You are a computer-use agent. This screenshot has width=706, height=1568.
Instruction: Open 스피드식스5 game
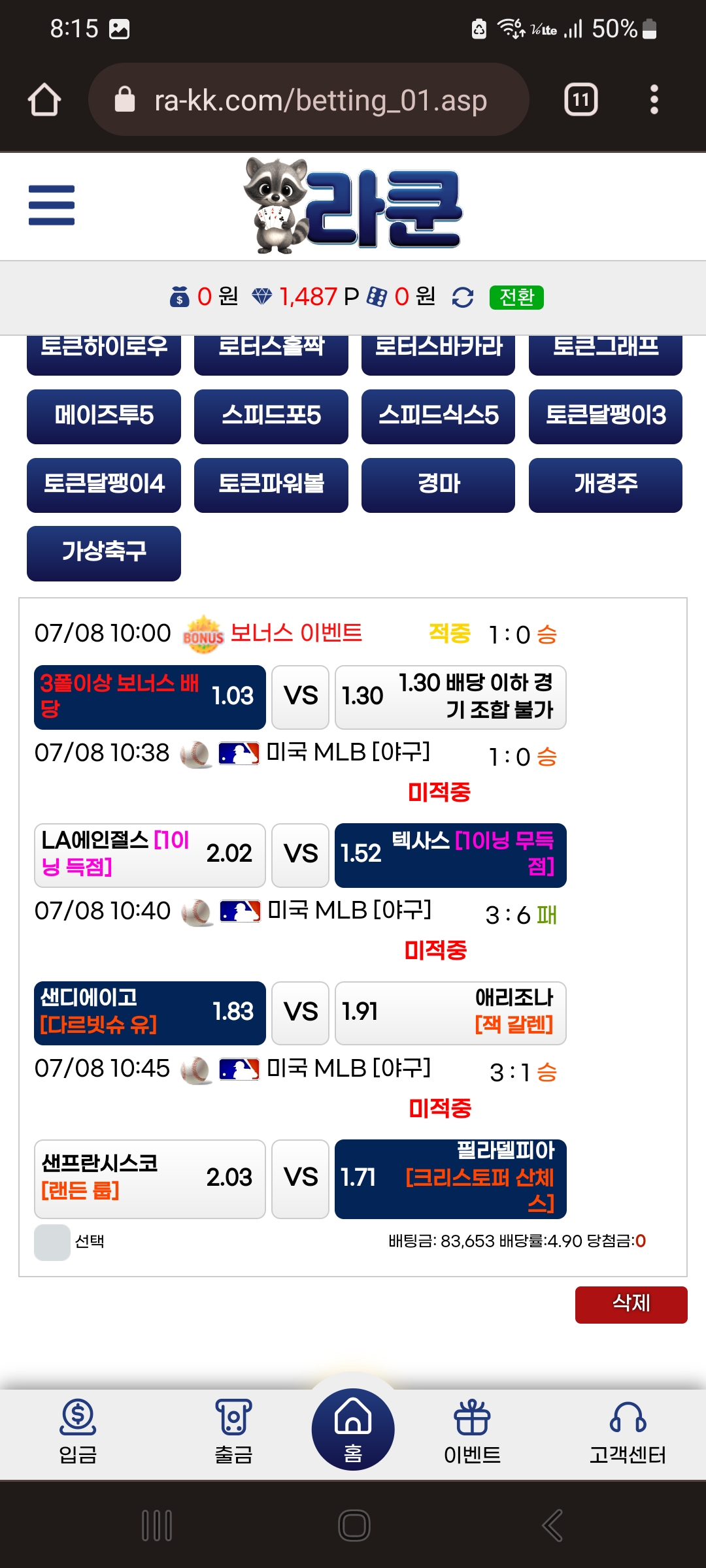(x=438, y=416)
